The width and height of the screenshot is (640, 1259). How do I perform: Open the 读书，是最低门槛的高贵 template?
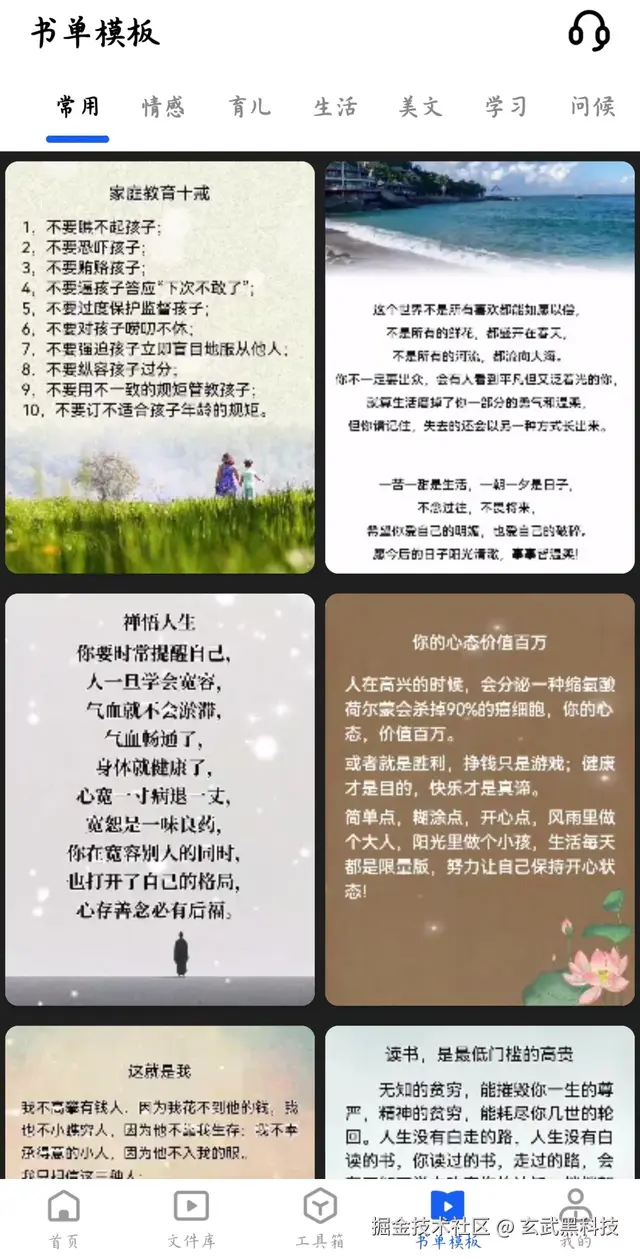[480, 1100]
